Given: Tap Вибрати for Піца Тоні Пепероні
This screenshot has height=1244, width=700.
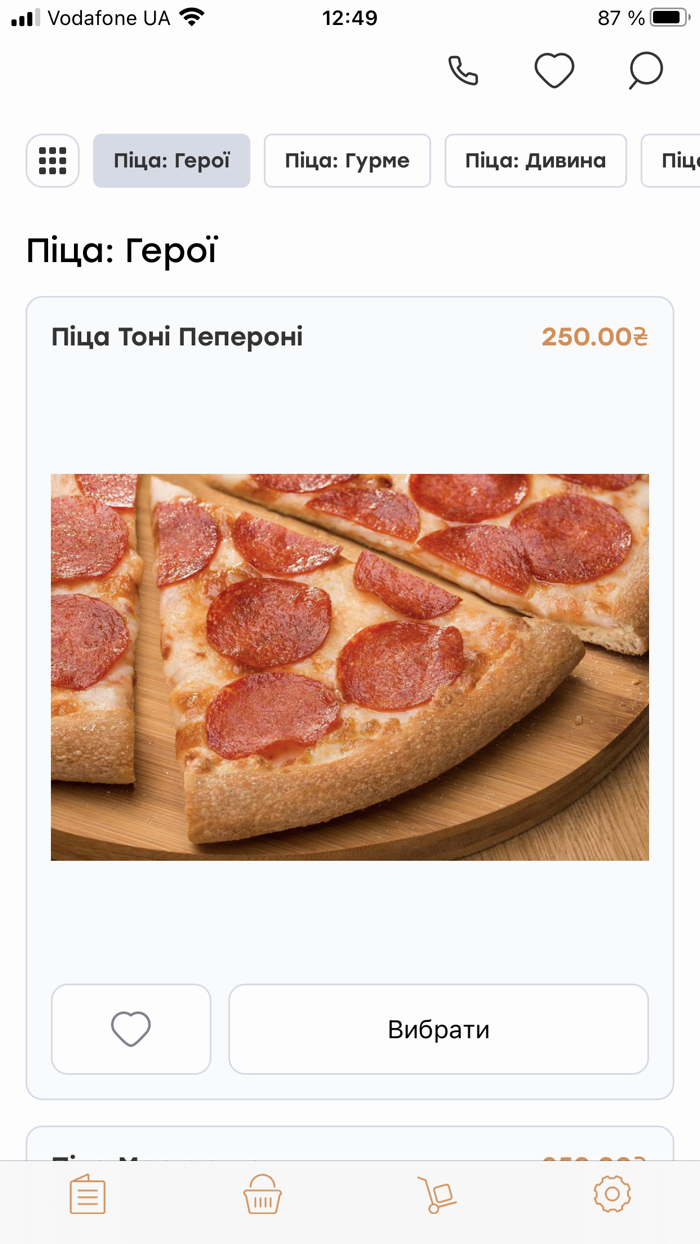Looking at the screenshot, I should (x=438, y=1029).
